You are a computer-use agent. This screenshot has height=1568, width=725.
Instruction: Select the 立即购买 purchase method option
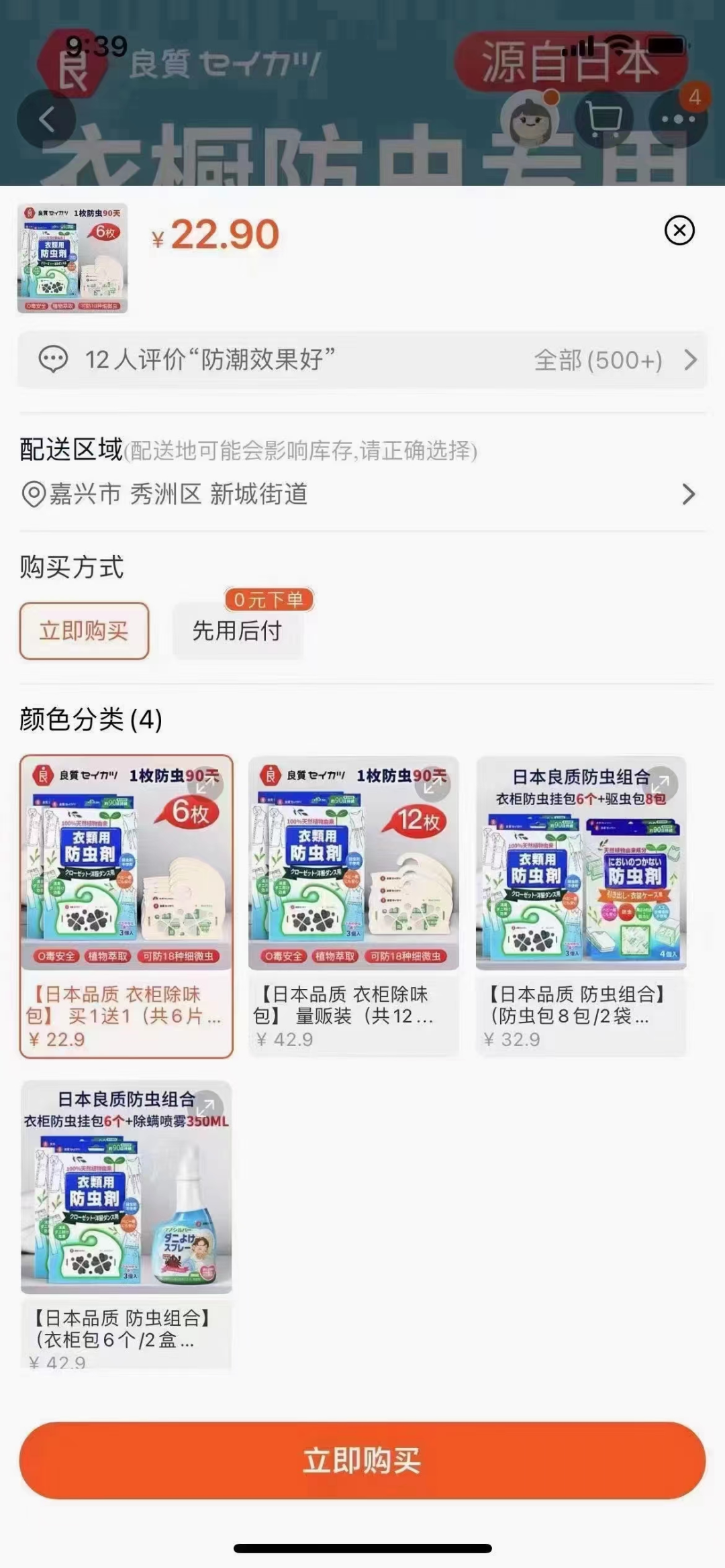tap(83, 631)
